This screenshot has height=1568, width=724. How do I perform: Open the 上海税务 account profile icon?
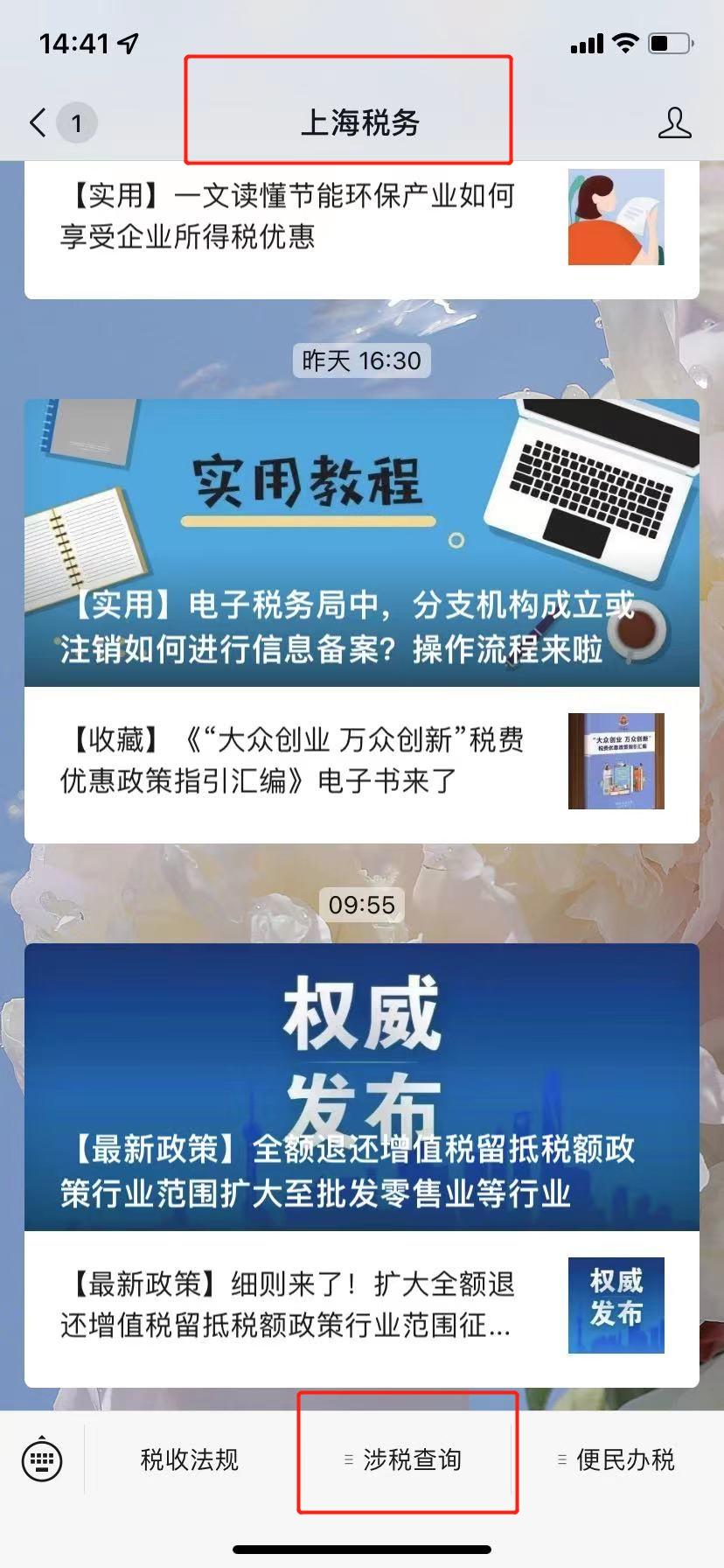coord(674,123)
